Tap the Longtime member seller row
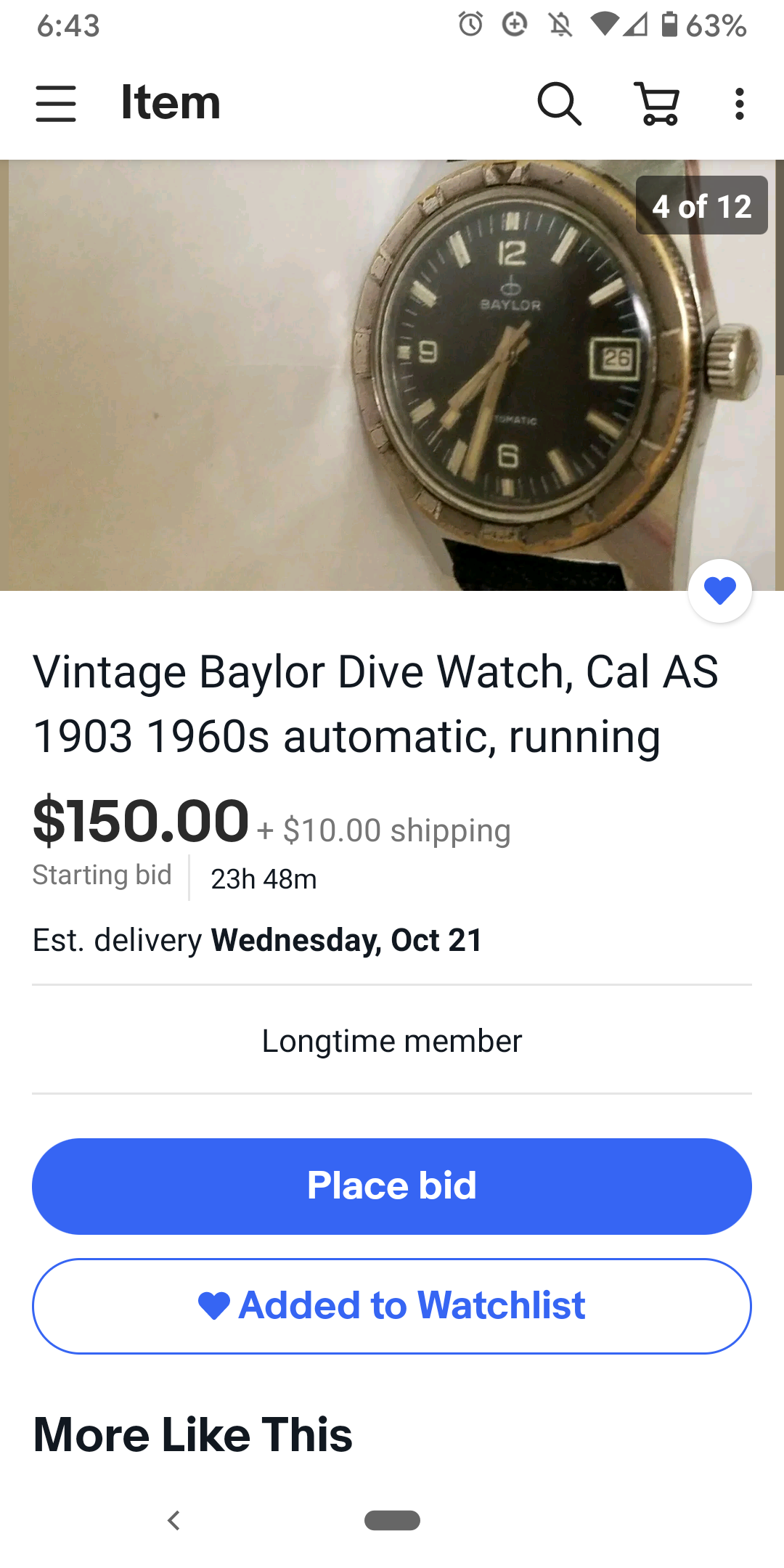 coord(392,1041)
